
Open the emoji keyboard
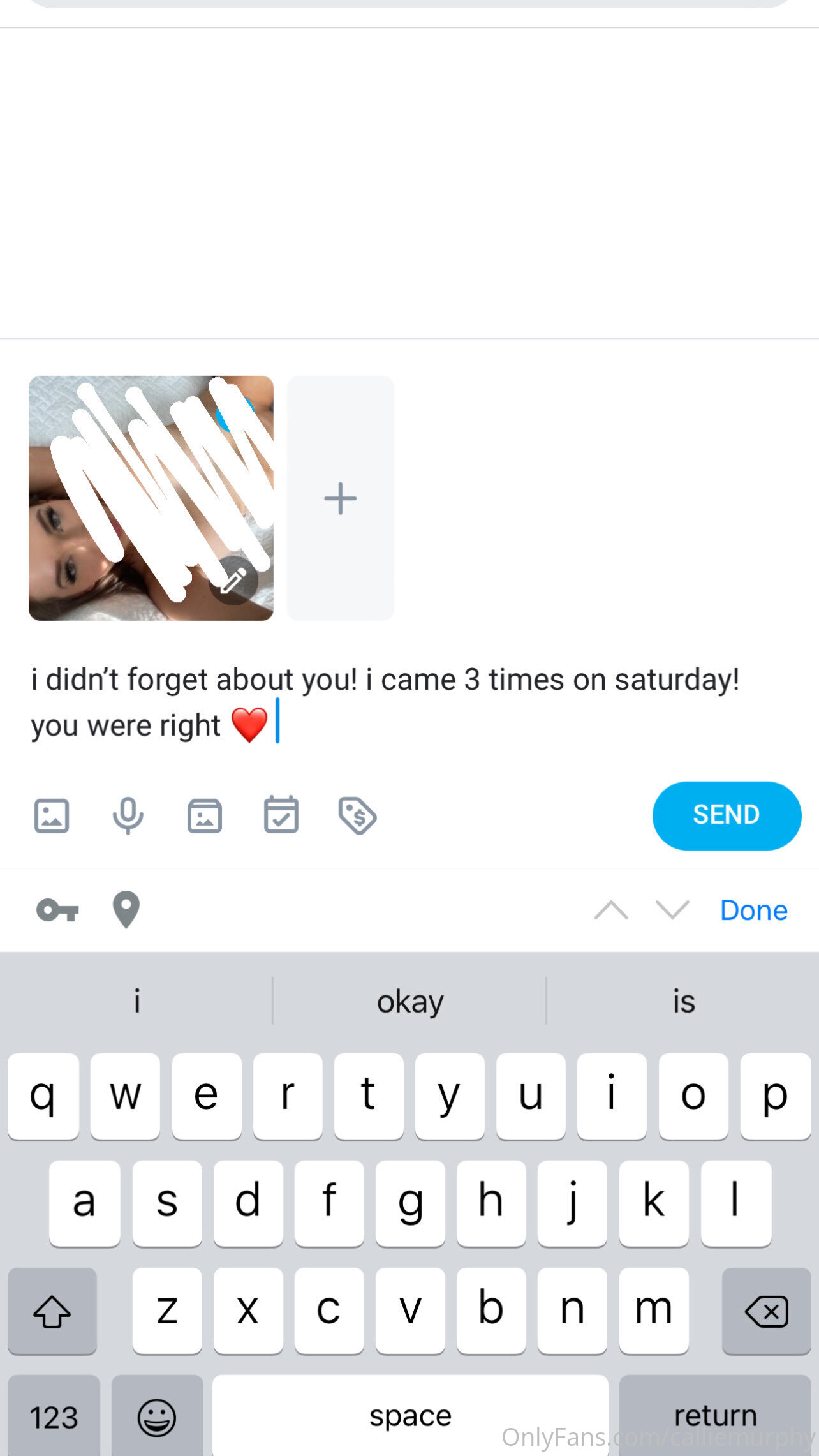pyautogui.click(x=157, y=1416)
